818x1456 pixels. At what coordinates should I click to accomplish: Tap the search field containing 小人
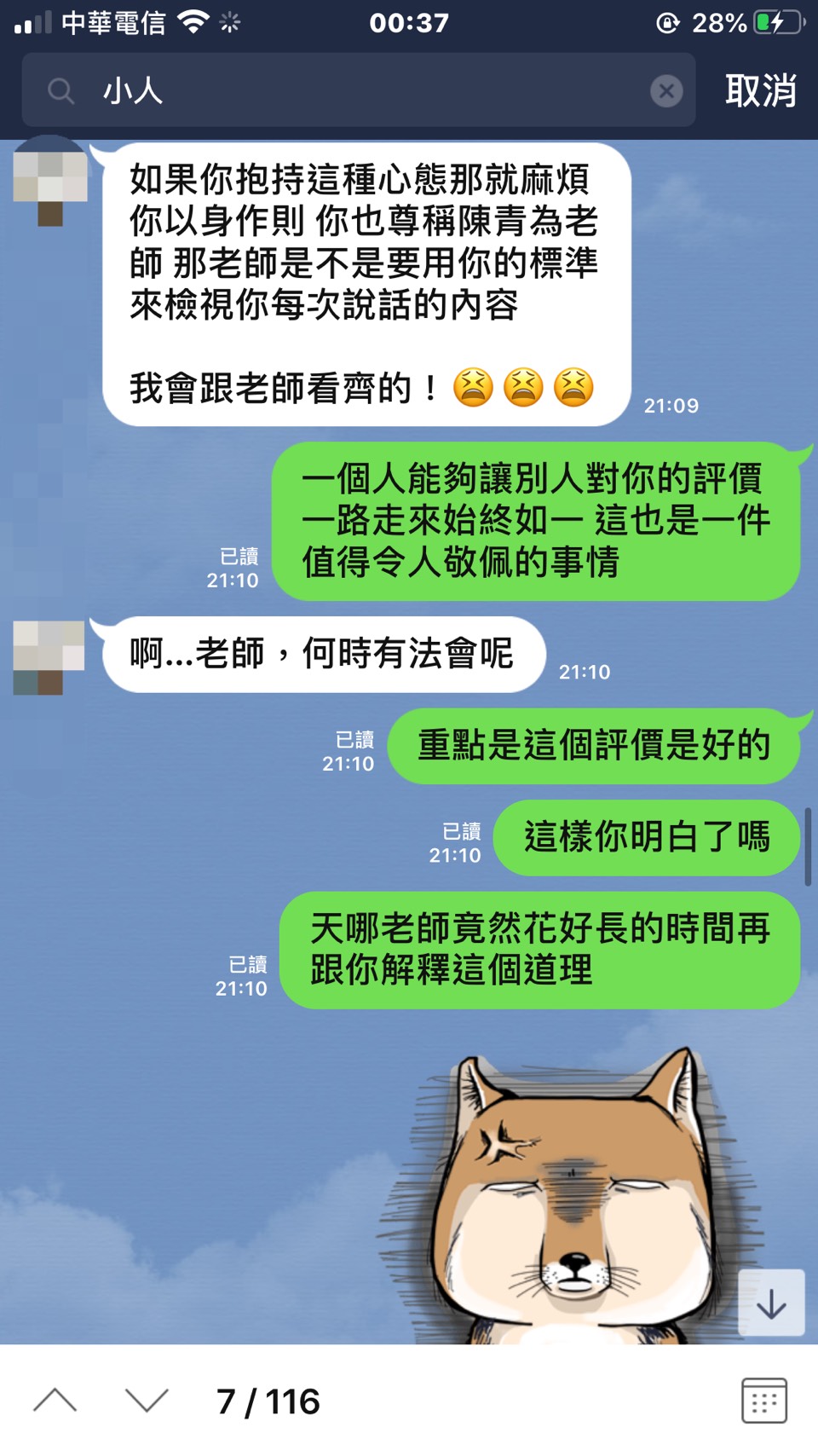[358, 90]
